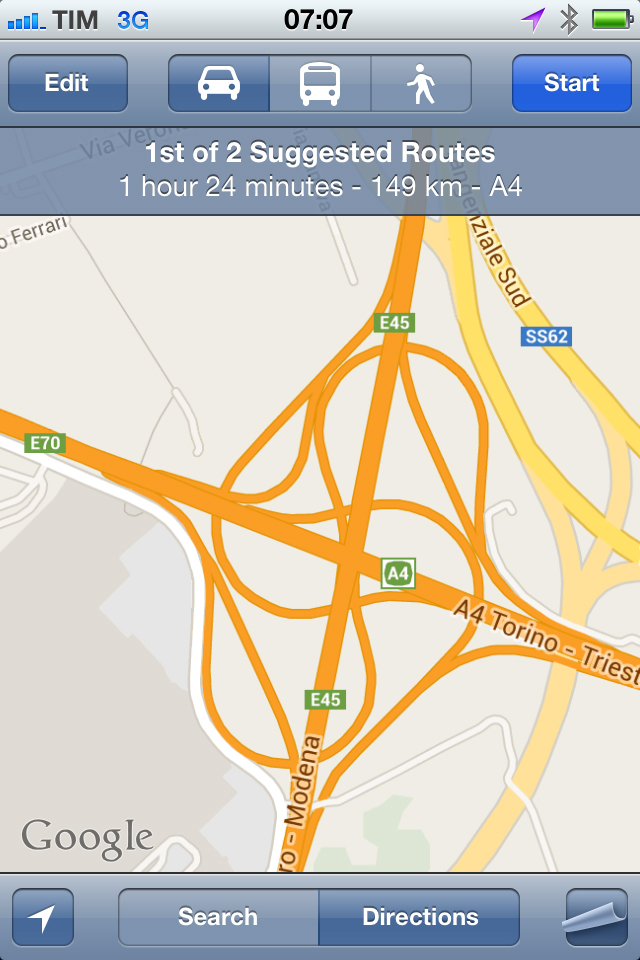The height and width of the screenshot is (960, 640).
Task: Select the driving directions mode
Action: coord(219,83)
